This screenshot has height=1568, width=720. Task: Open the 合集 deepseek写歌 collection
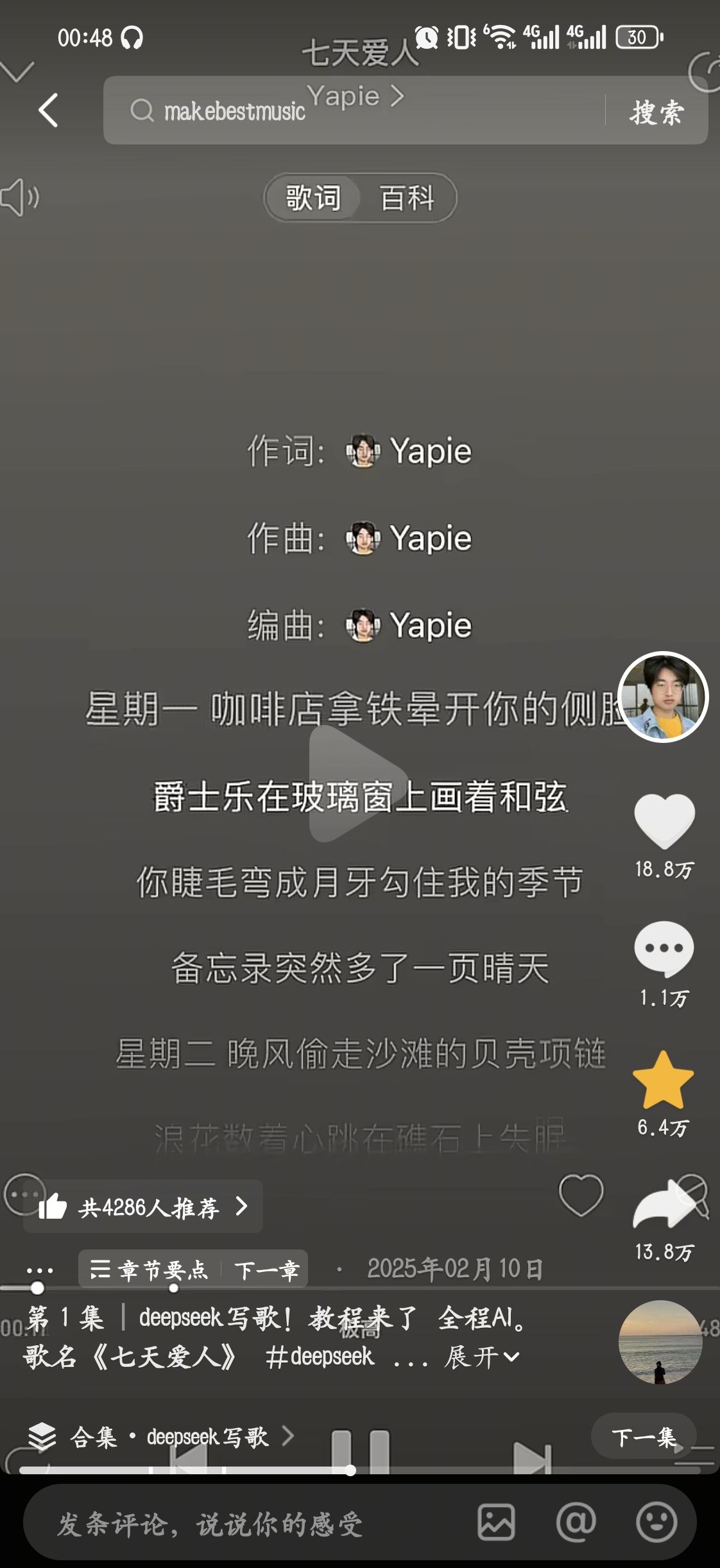click(x=160, y=1437)
